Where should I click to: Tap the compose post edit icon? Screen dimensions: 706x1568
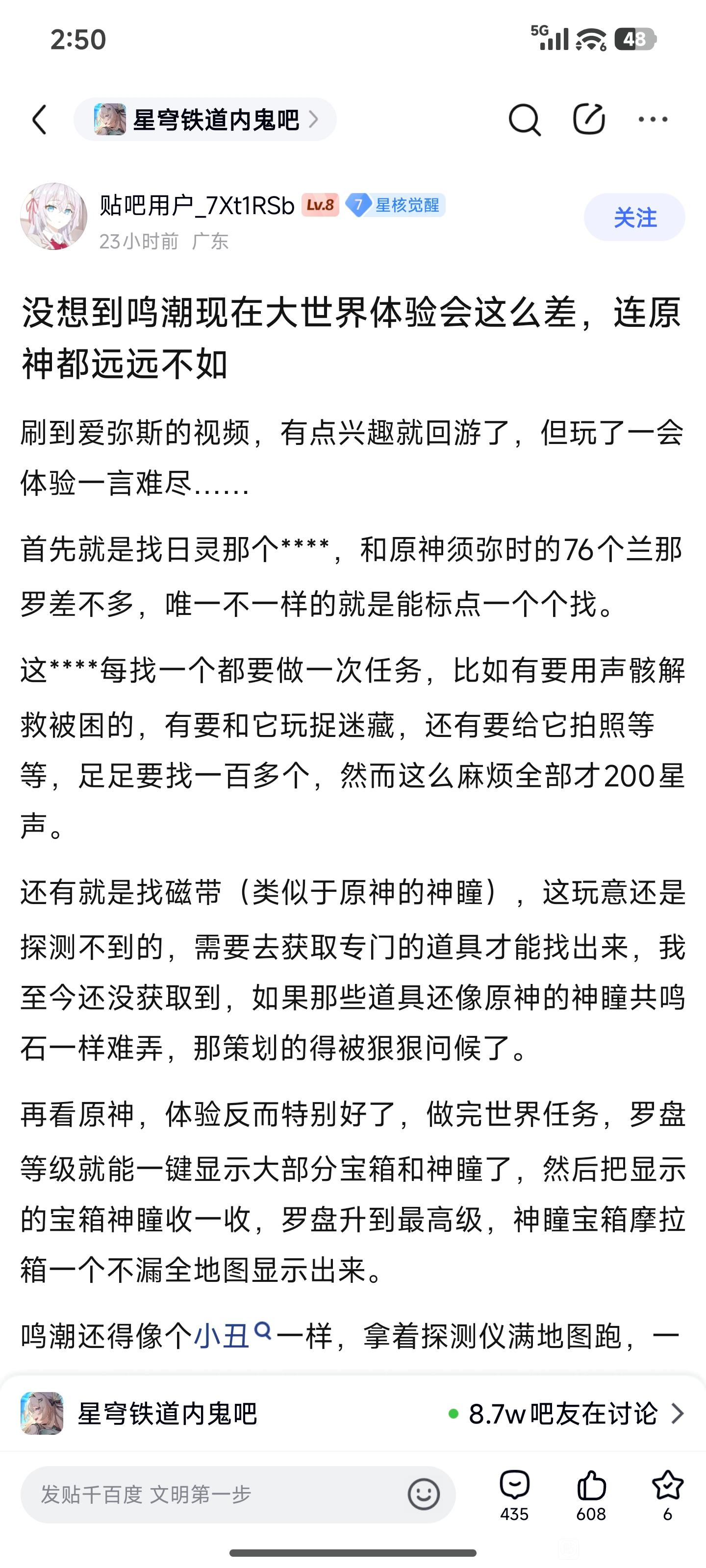[589, 119]
